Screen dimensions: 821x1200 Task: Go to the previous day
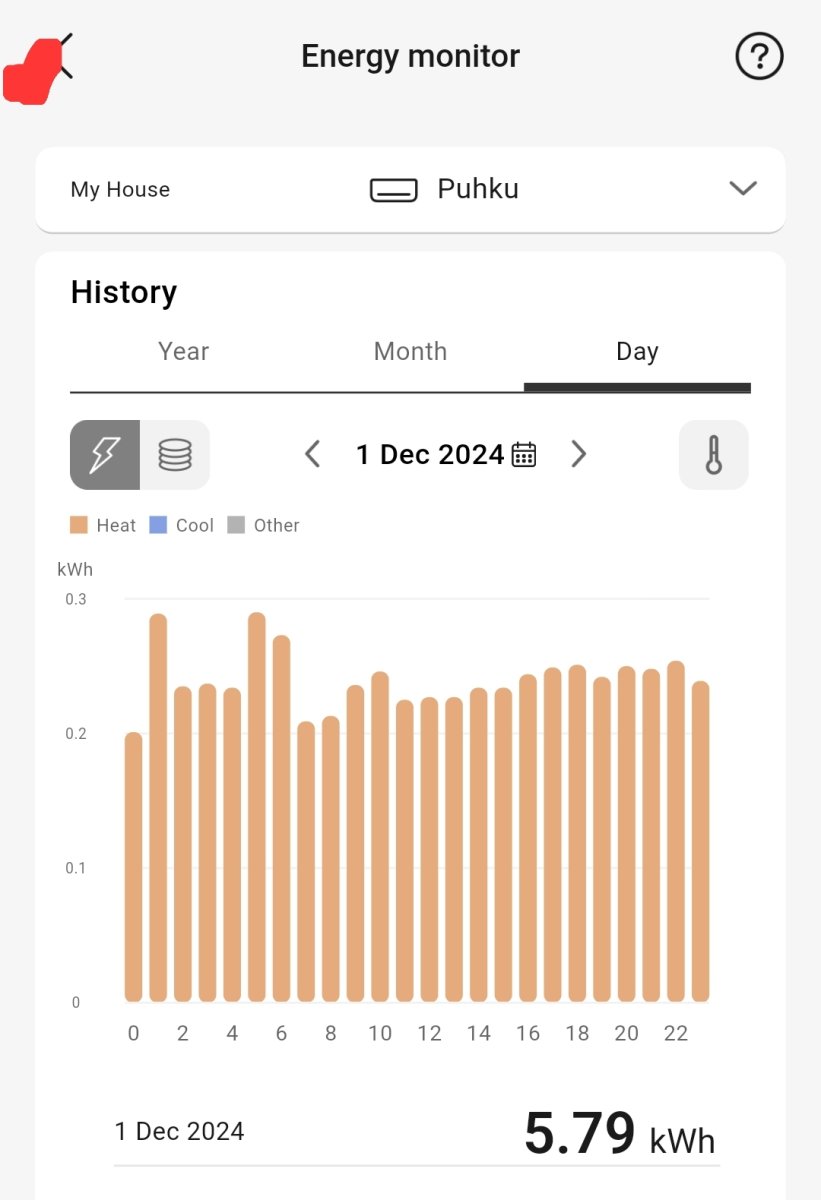tap(312, 455)
